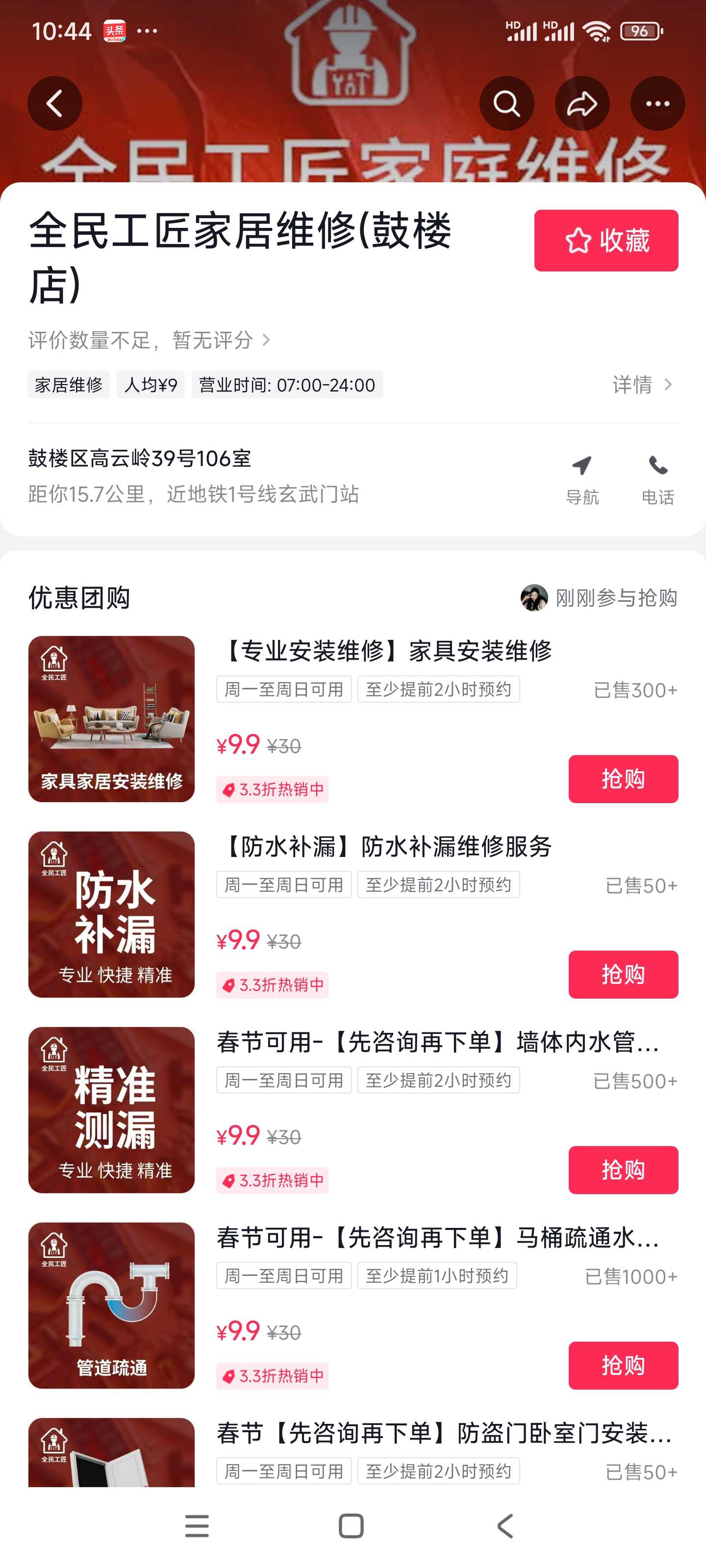The image size is (706, 1568).
Task: Tap 抢购 for 防水补漏维修服务 deal
Action: click(x=623, y=974)
